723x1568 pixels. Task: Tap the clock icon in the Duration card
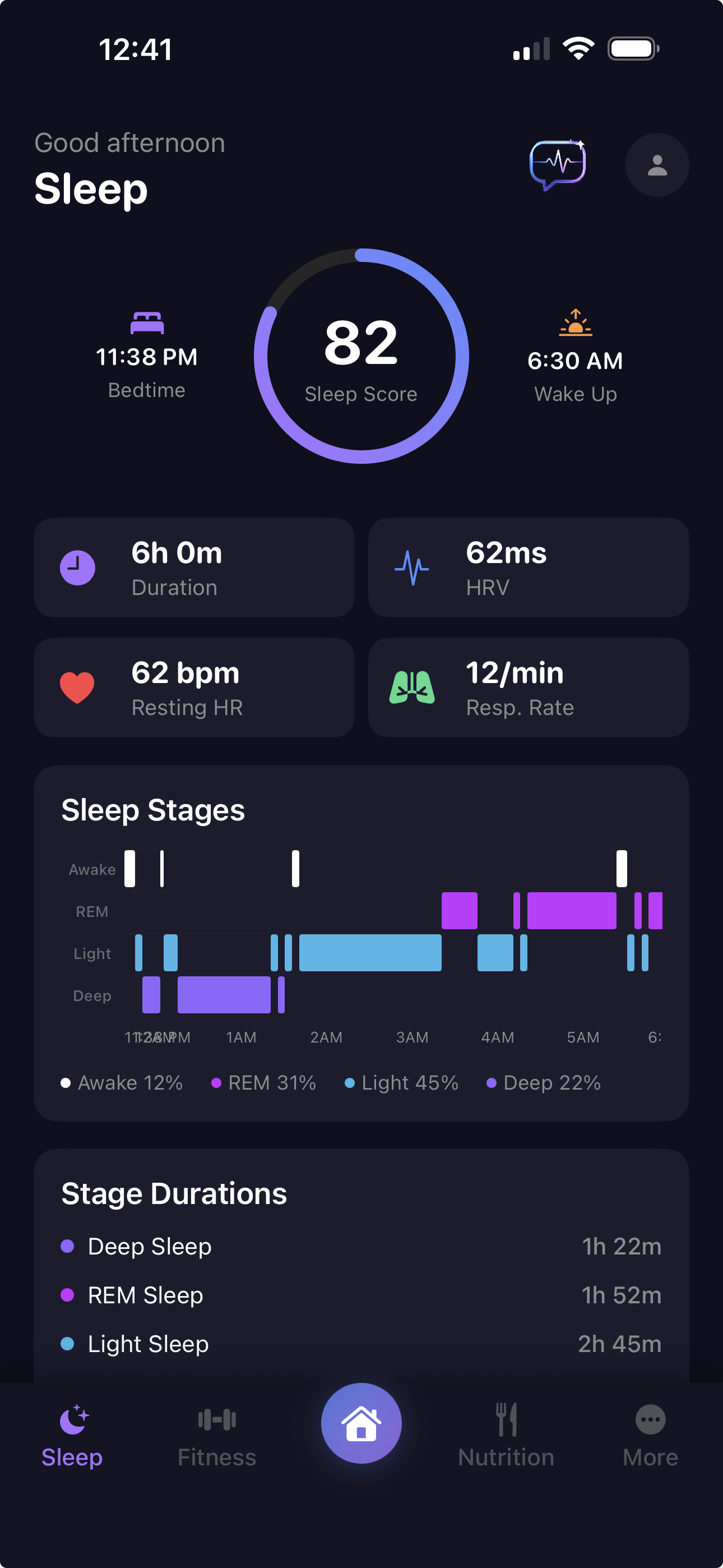click(78, 568)
